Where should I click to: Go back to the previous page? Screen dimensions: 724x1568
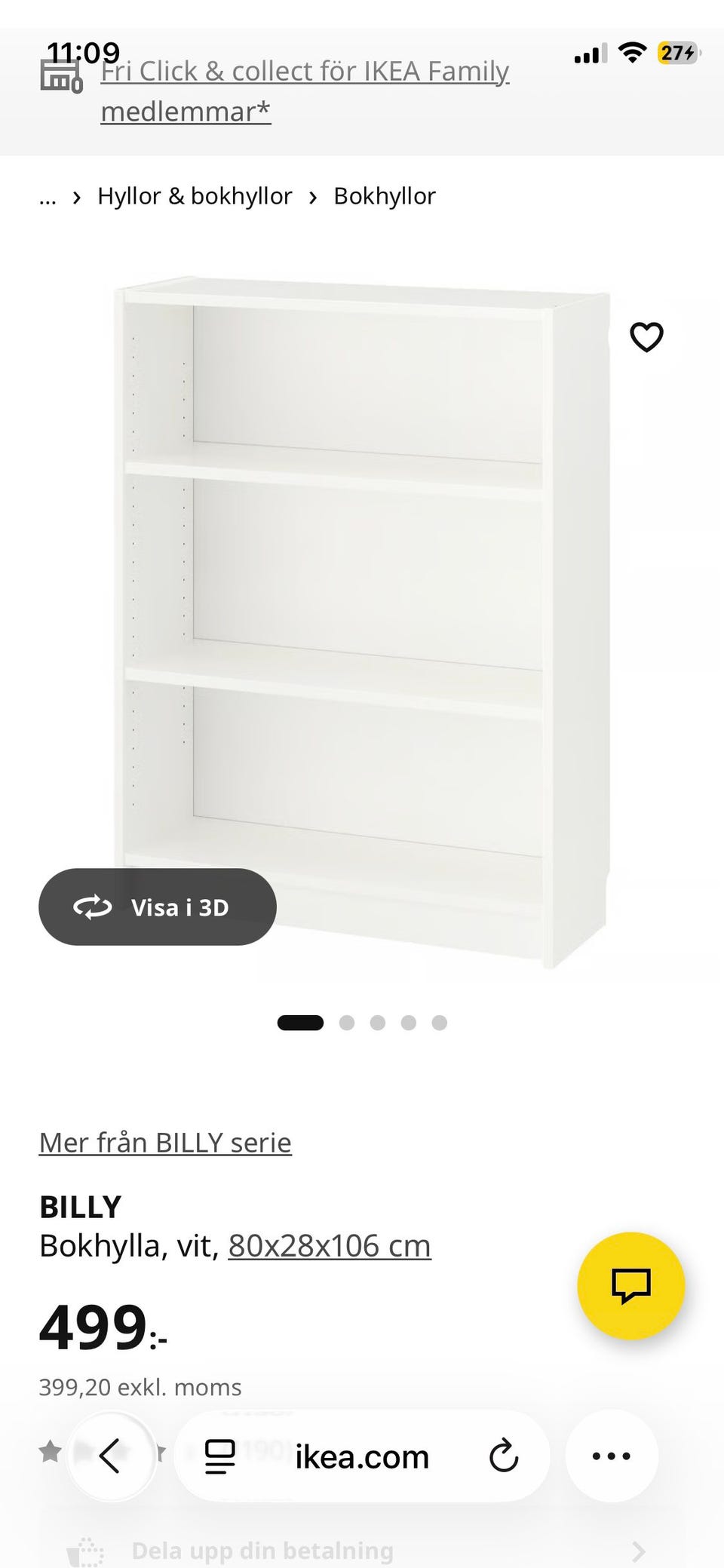point(111,1456)
